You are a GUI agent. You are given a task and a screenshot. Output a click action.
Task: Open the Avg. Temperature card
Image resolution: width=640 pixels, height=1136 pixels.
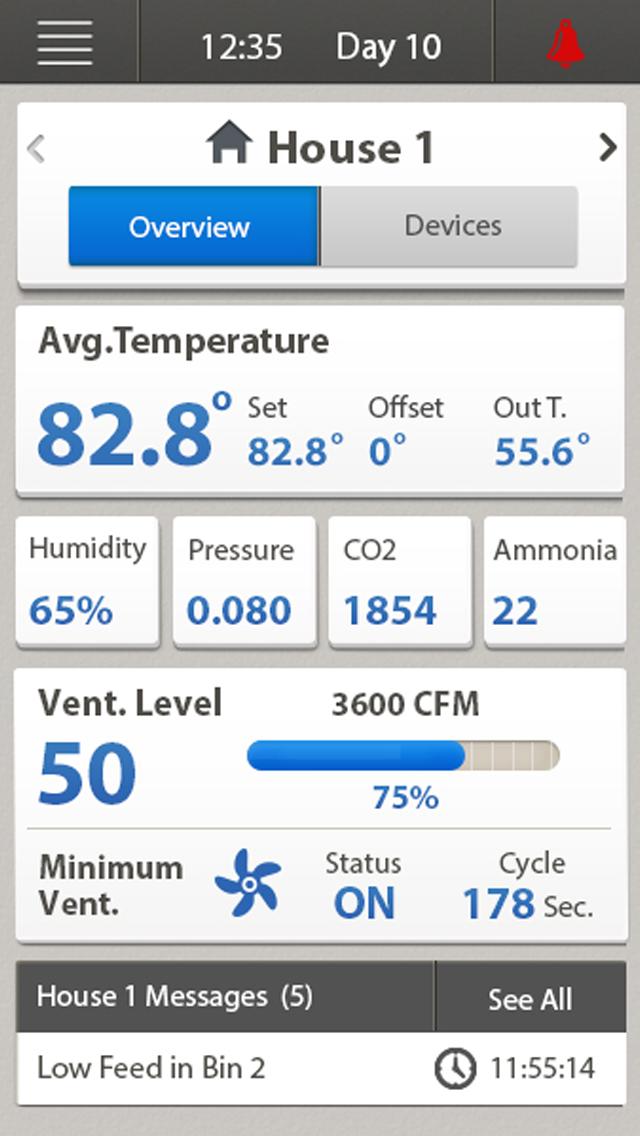coord(320,400)
